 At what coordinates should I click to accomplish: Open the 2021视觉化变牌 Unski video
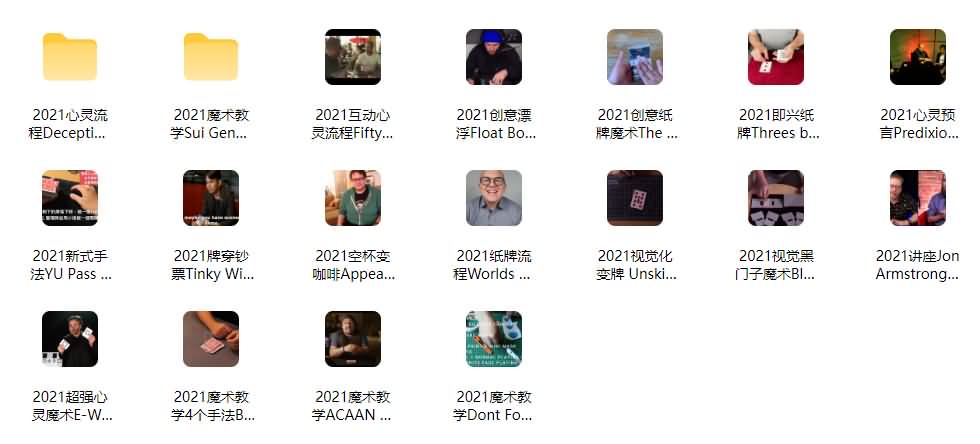tap(635, 198)
